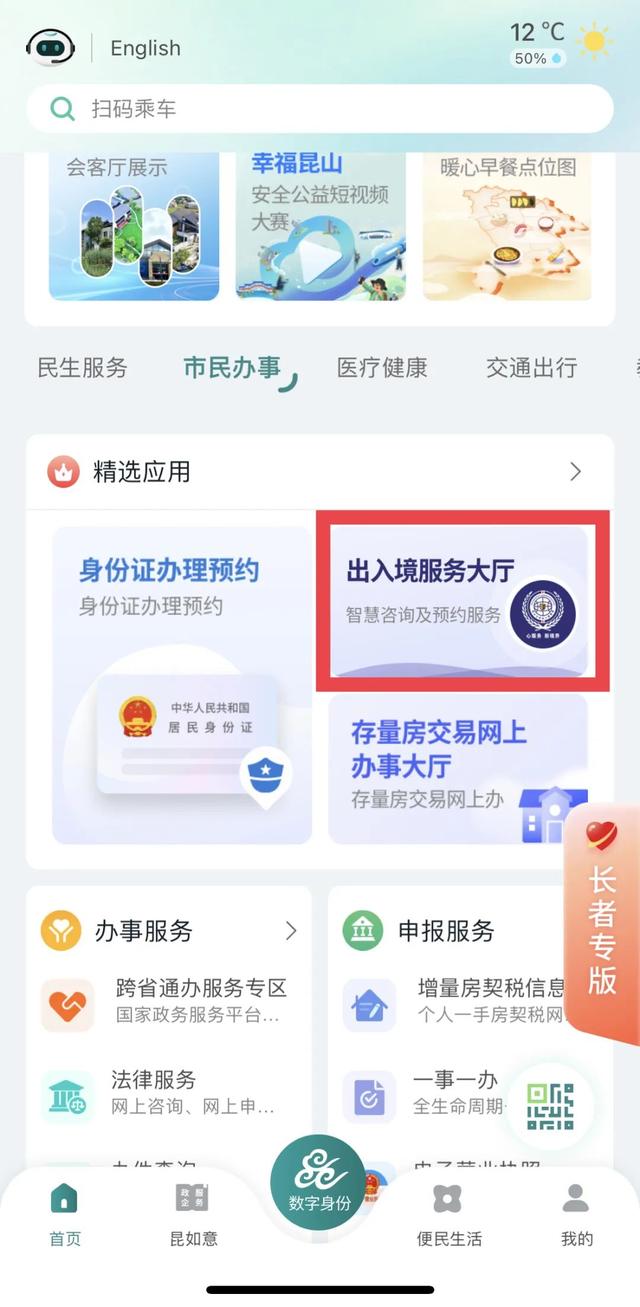Tap the 扫码乘车 search box
Viewport: 640px width, 1307px height.
318,109
